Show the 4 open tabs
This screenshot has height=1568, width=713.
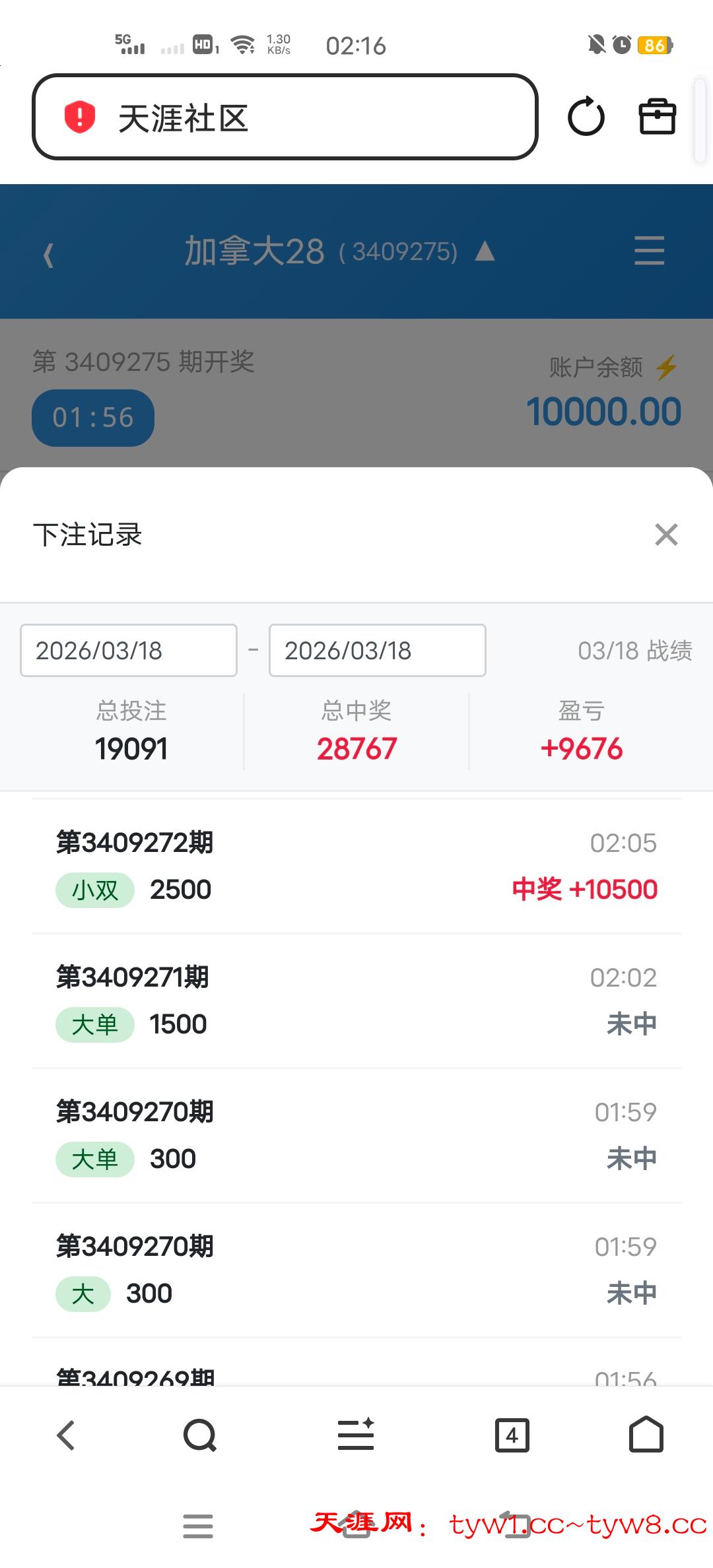tap(512, 1435)
